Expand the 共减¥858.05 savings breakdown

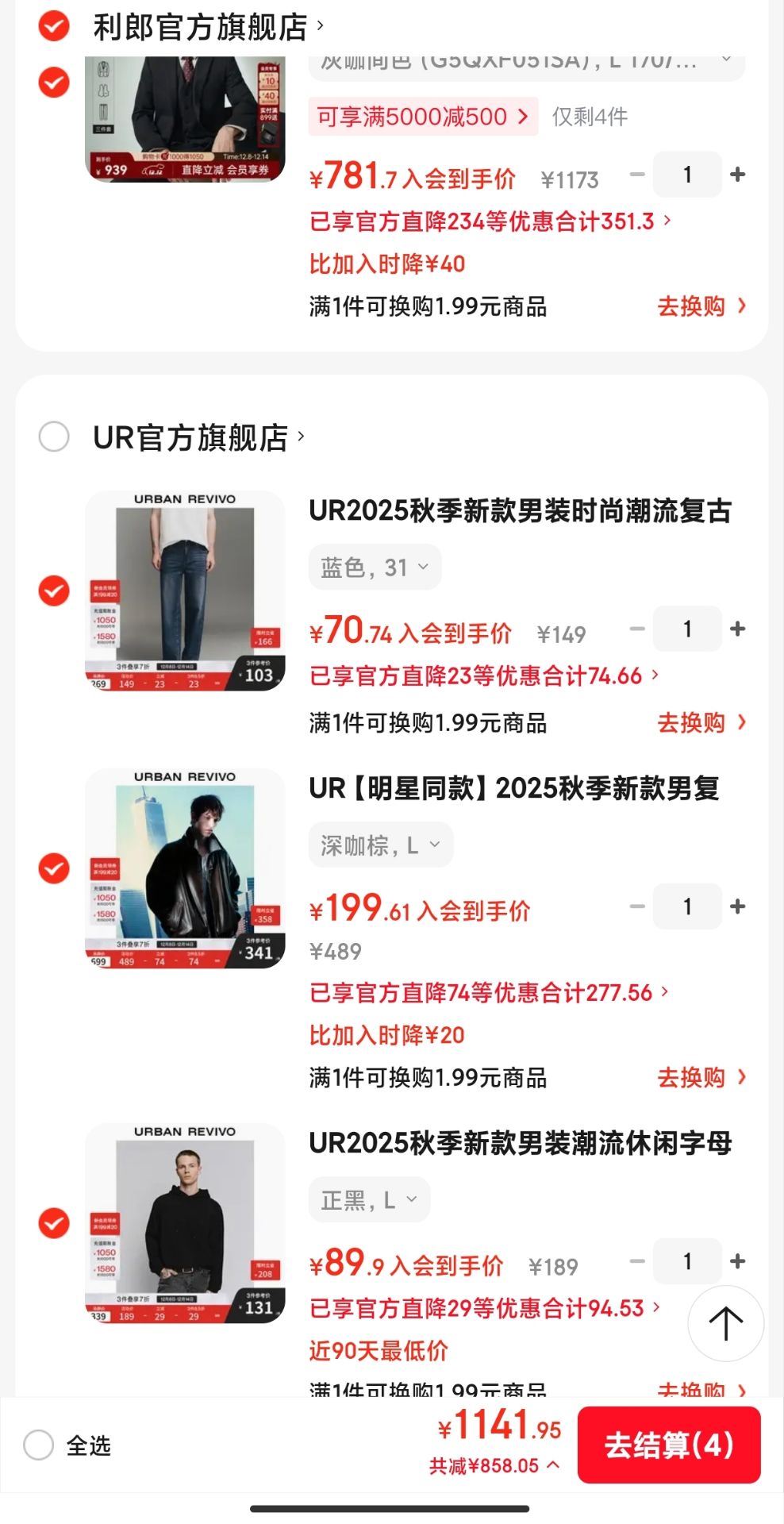(494, 1466)
